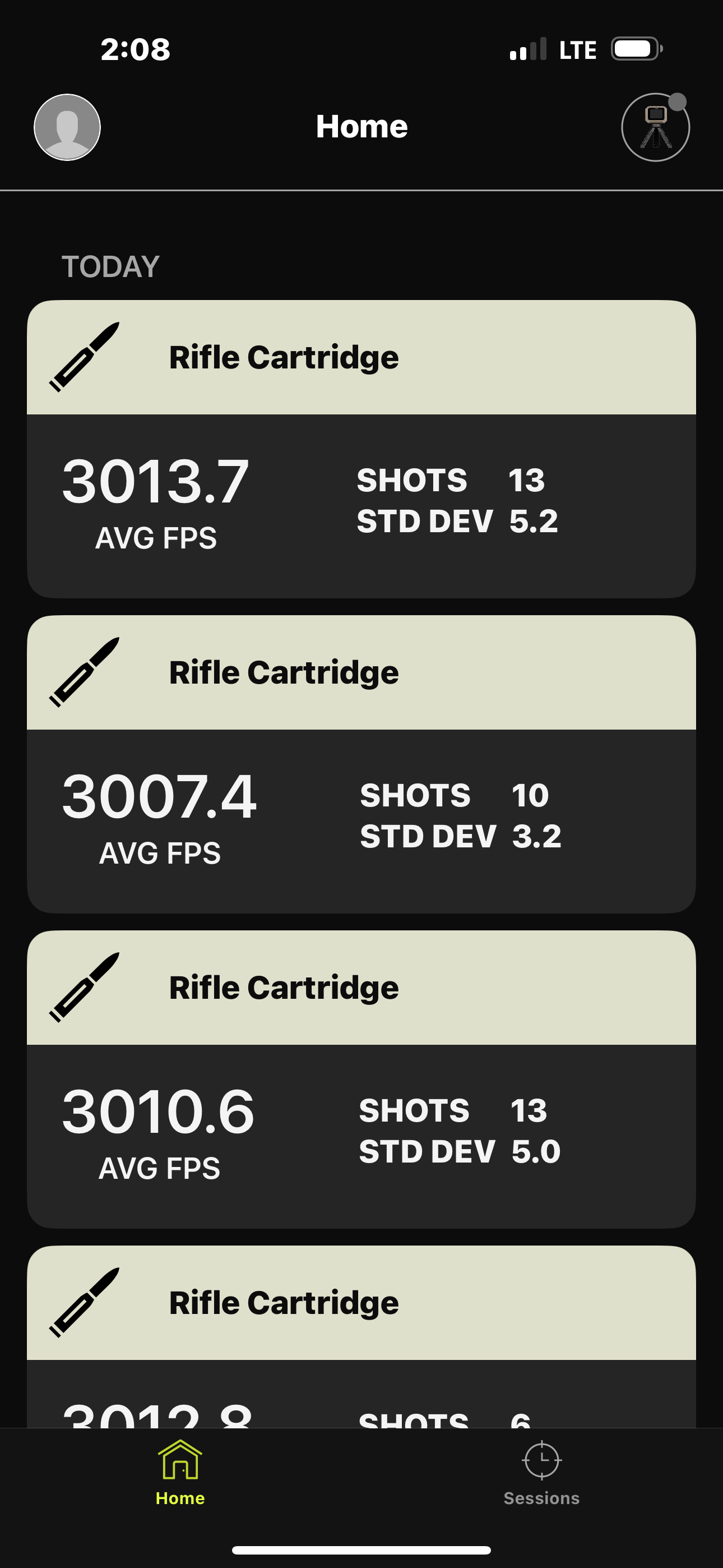
Task: Switch to the Sessions tab
Action: [541, 1472]
